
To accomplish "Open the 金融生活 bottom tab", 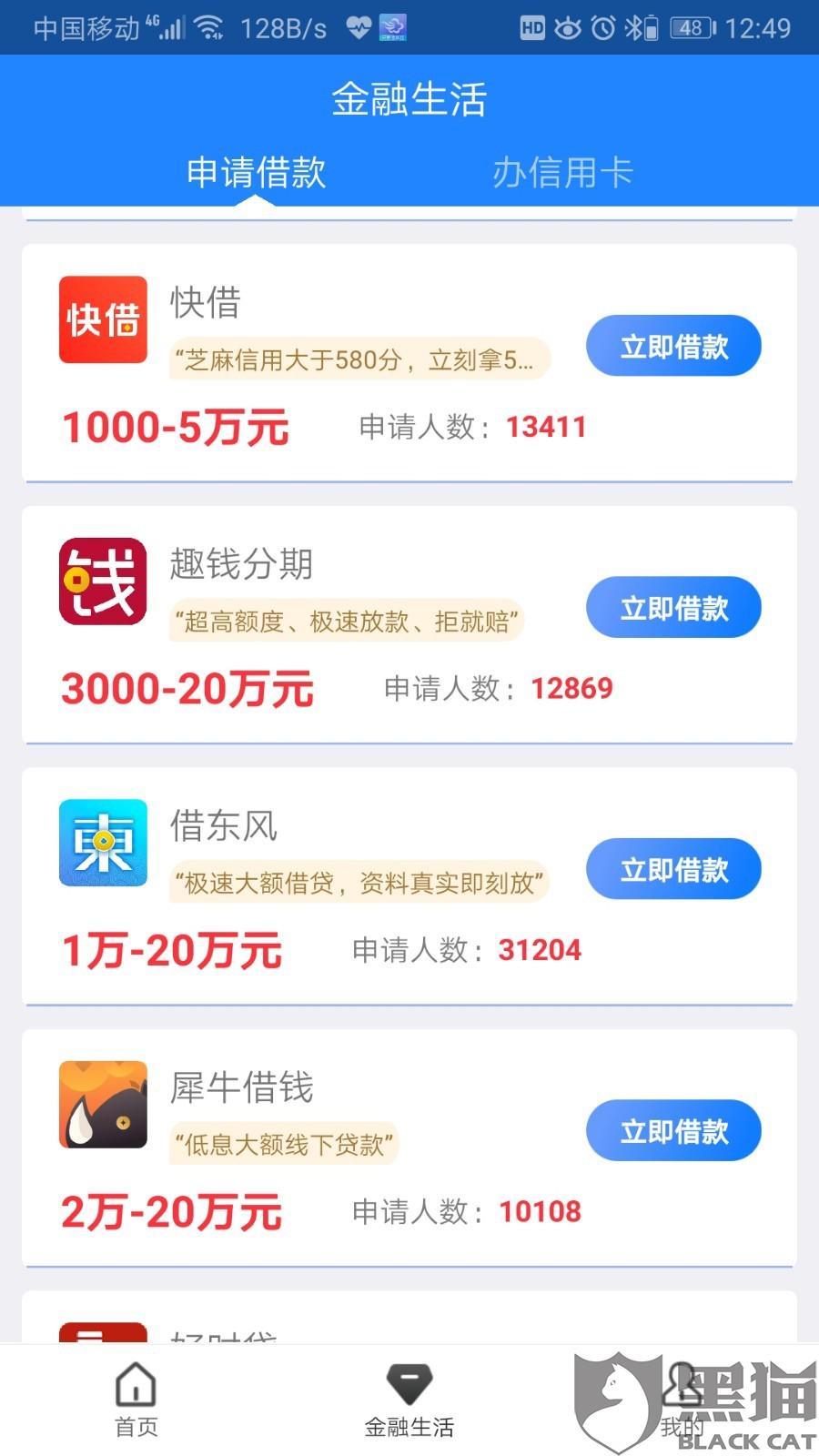I will click(x=409, y=1400).
